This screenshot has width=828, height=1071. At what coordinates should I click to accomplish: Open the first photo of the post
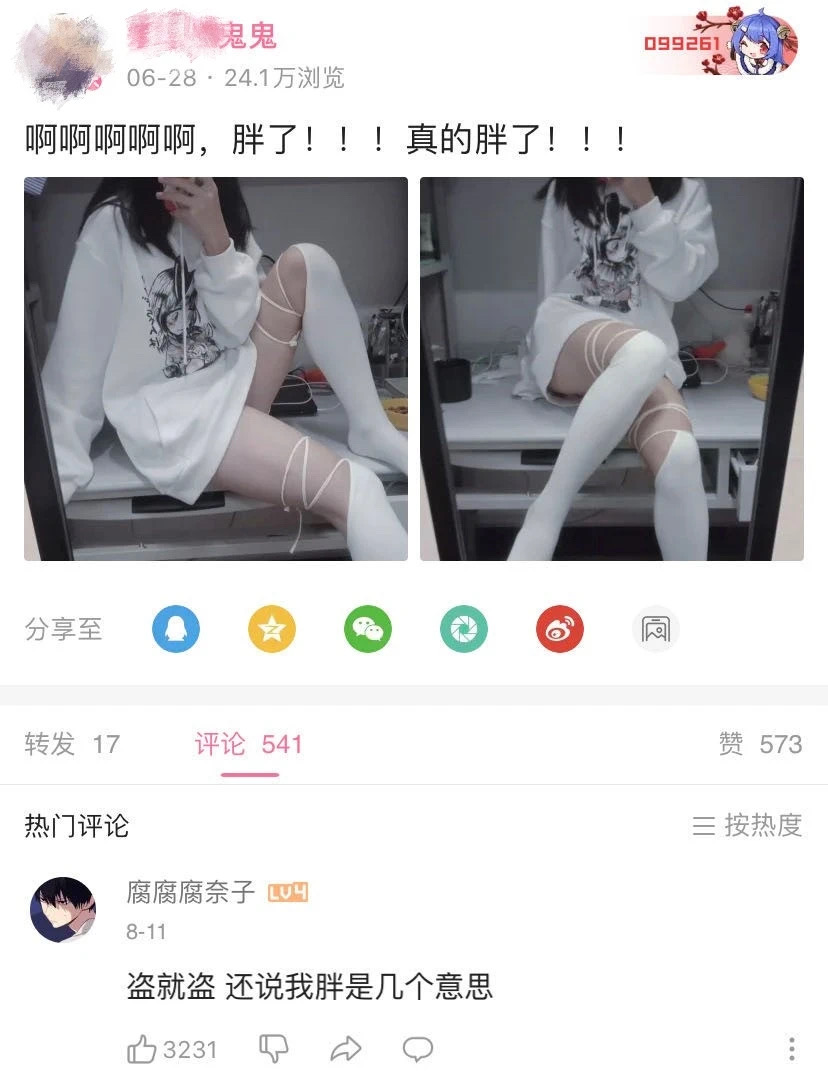216,369
